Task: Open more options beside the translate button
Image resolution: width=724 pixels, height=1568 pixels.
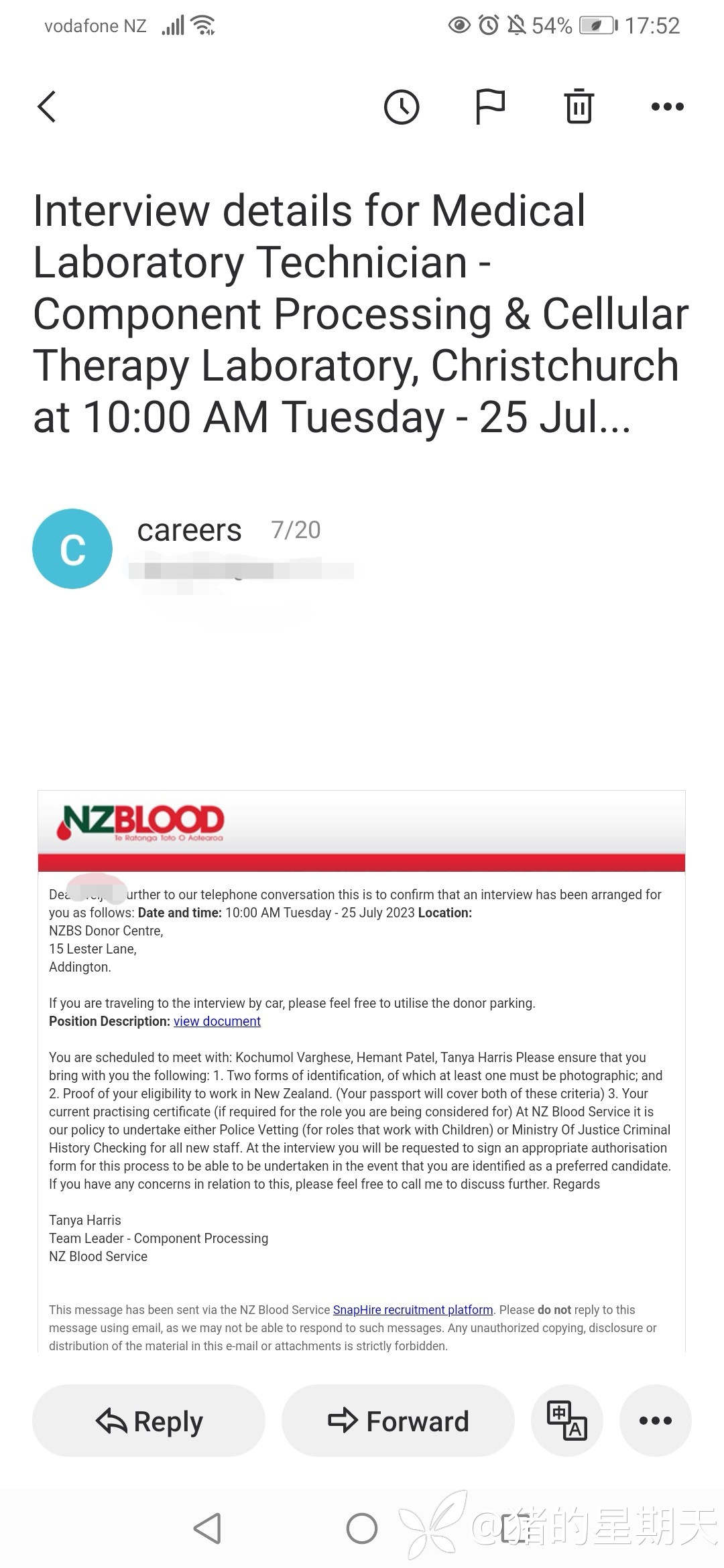Action: pos(655,1421)
